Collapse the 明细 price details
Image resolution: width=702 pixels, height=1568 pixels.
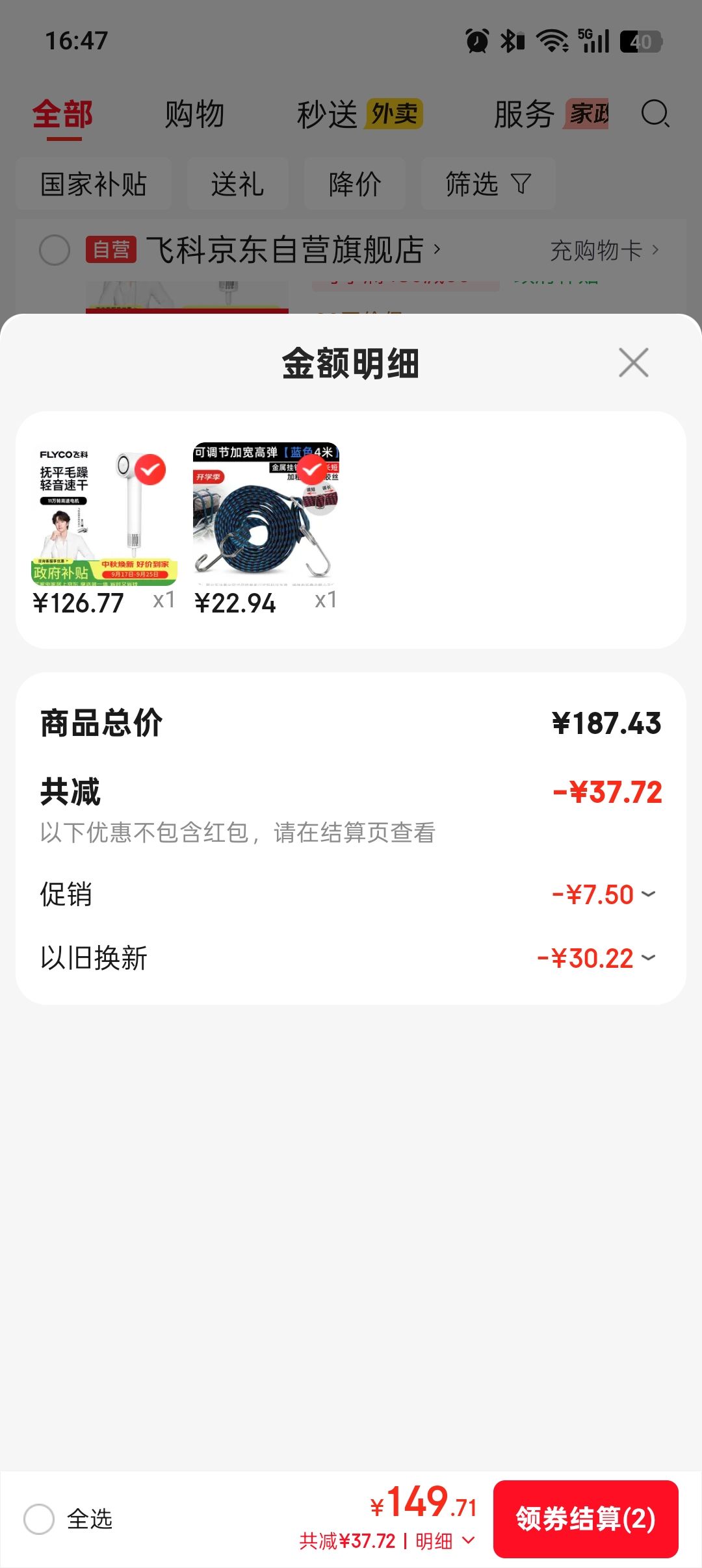[x=446, y=1541]
